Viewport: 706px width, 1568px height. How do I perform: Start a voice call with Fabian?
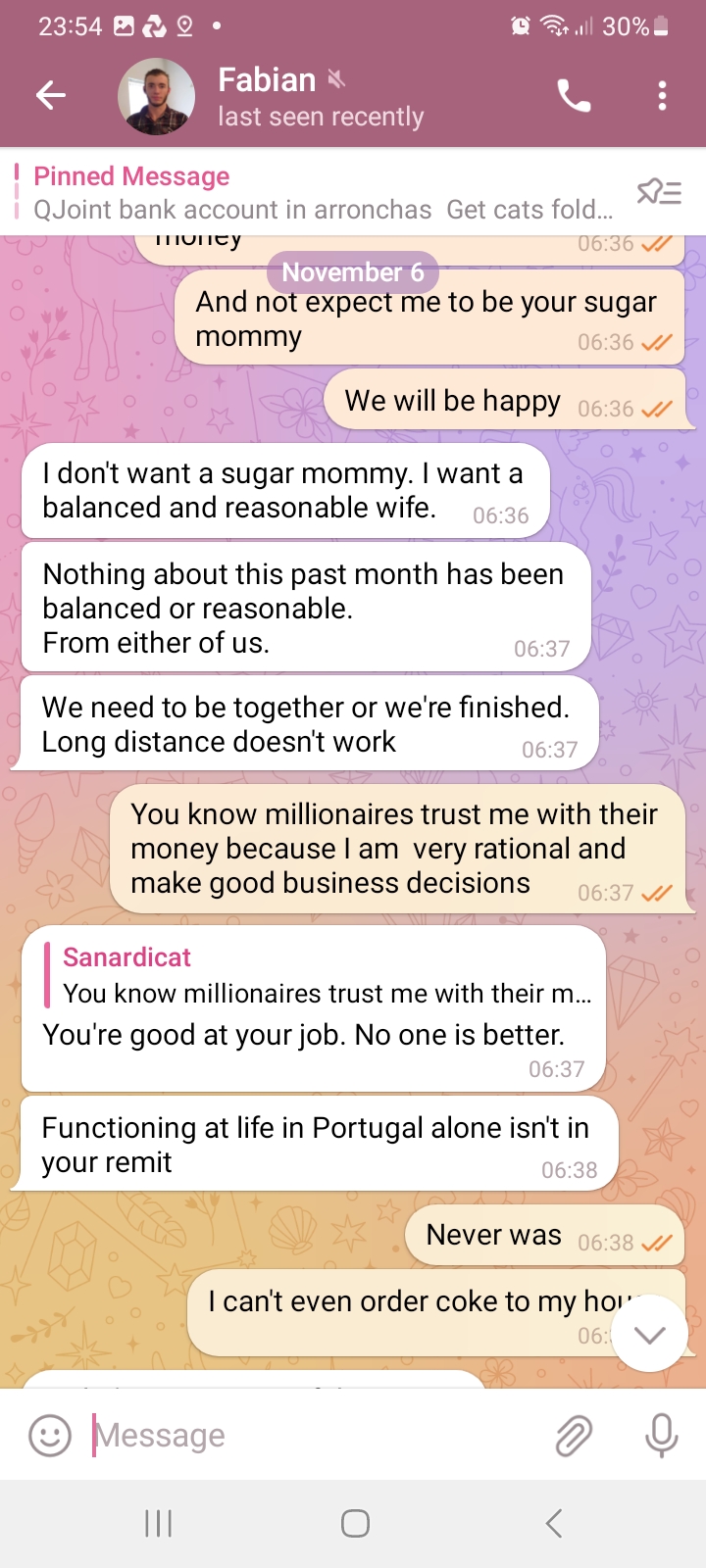pyautogui.click(x=574, y=96)
